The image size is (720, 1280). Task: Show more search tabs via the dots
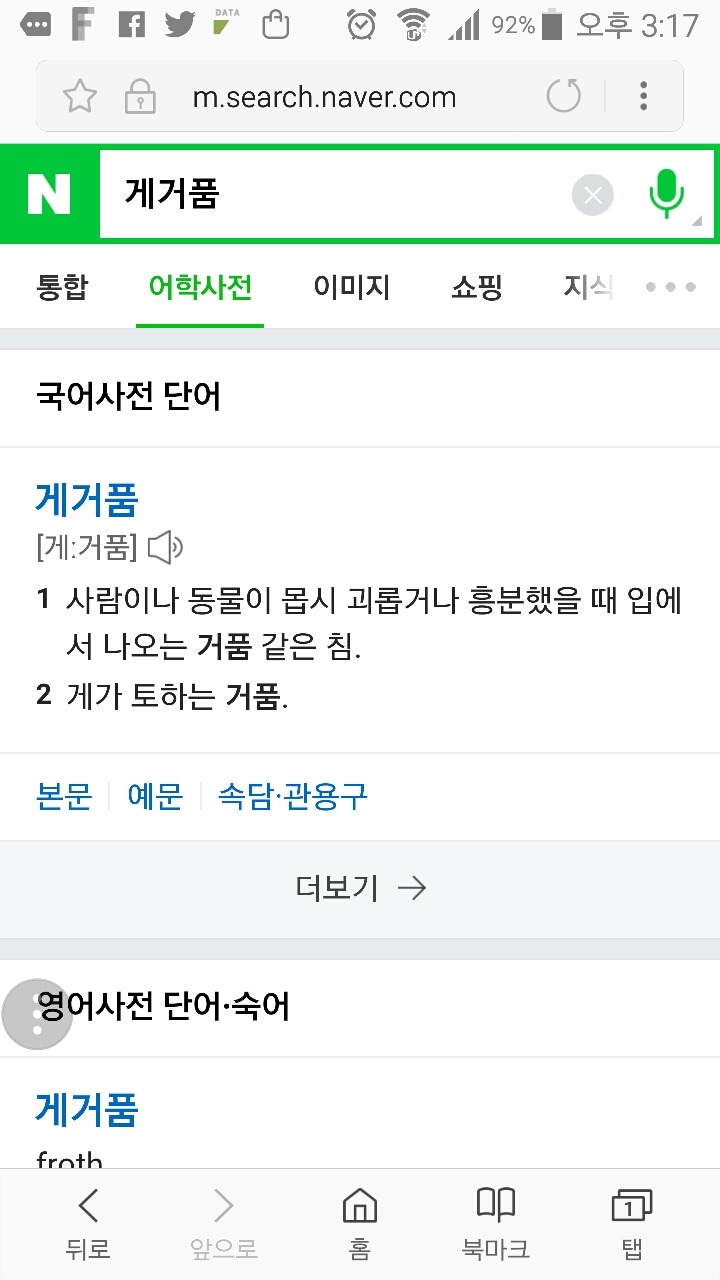pos(670,288)
